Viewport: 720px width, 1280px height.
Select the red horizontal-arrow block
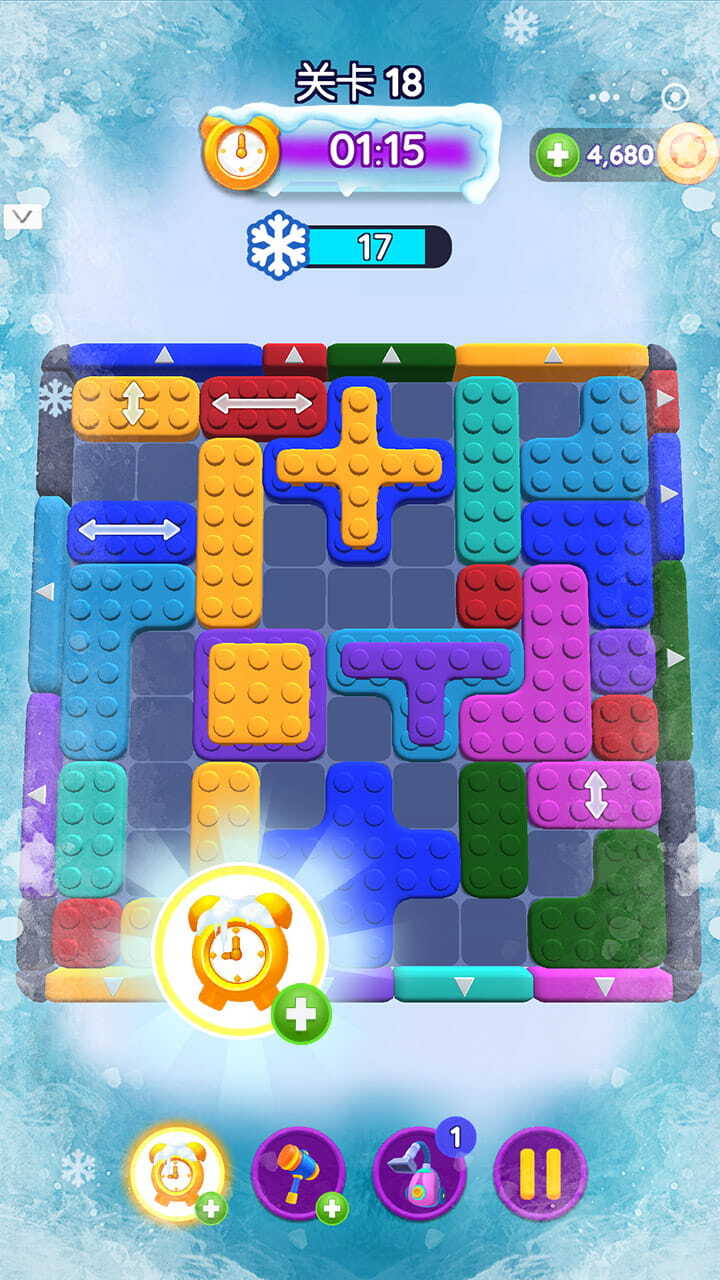coord(262,404)
